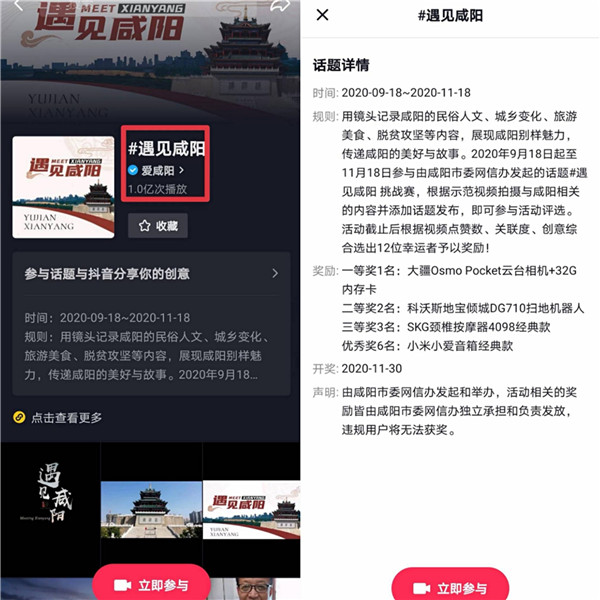This screenshot has width=600, height=600.
Task: Tap 立即参与 below the 话题详情 text
Action: pos(450,586)
